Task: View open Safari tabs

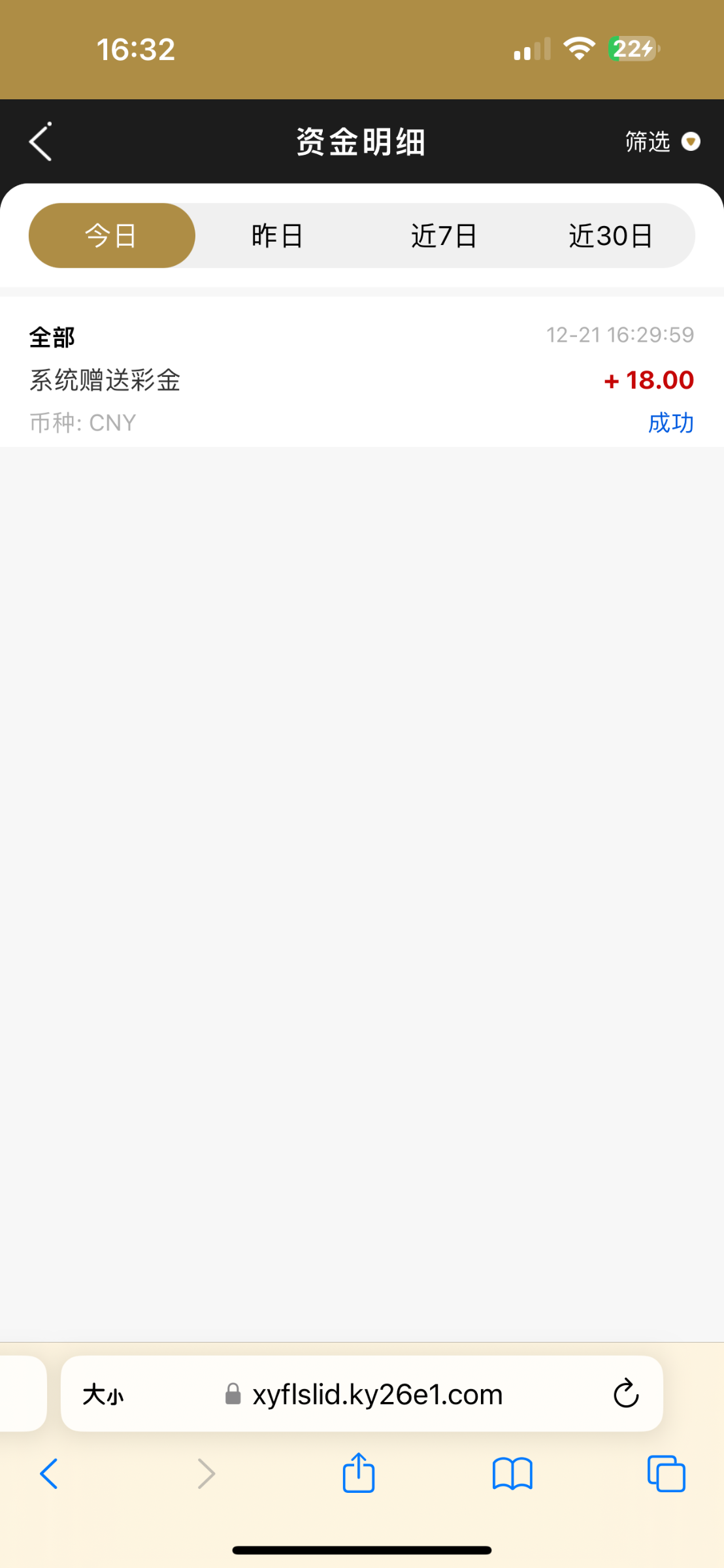Action: [666, 1474]
